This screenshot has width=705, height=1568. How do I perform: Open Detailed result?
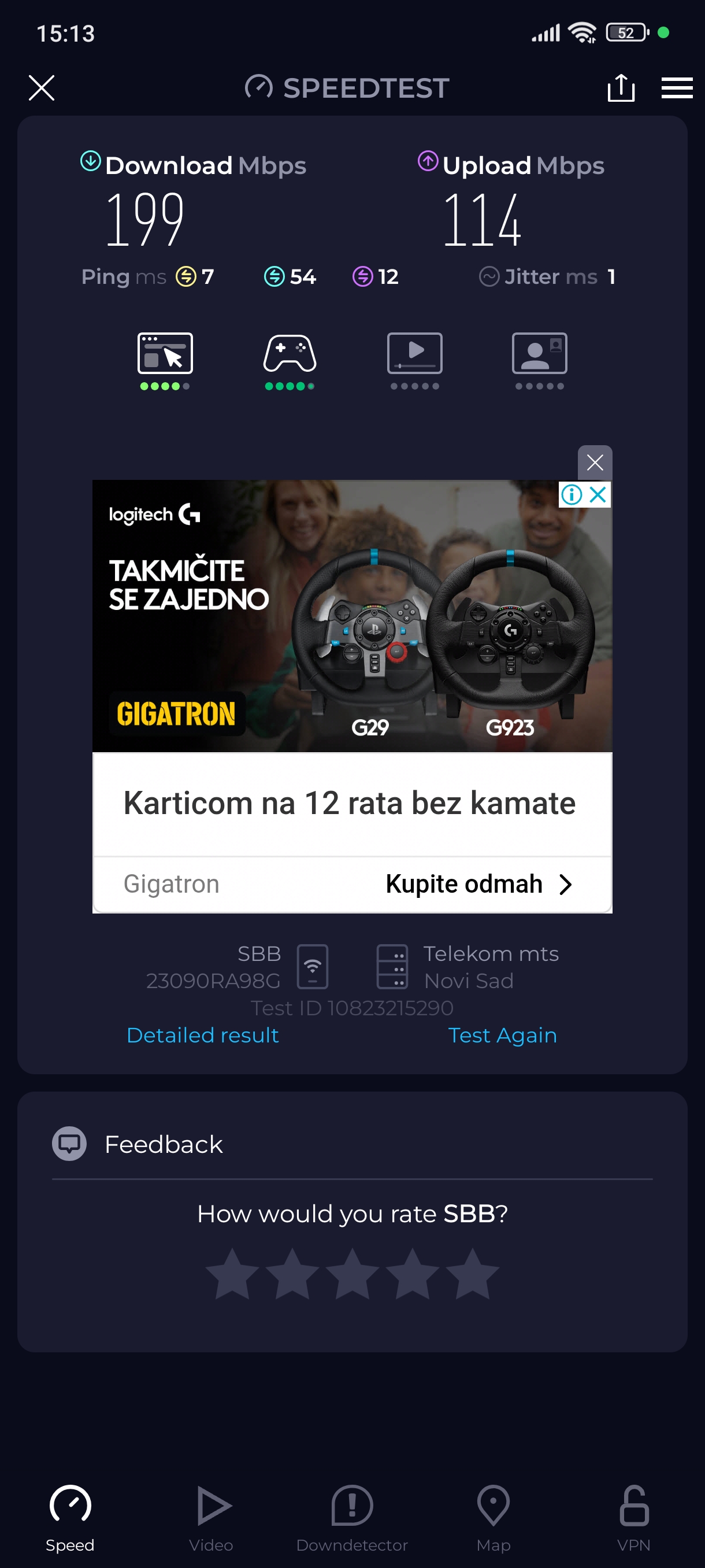(203, 1035)
